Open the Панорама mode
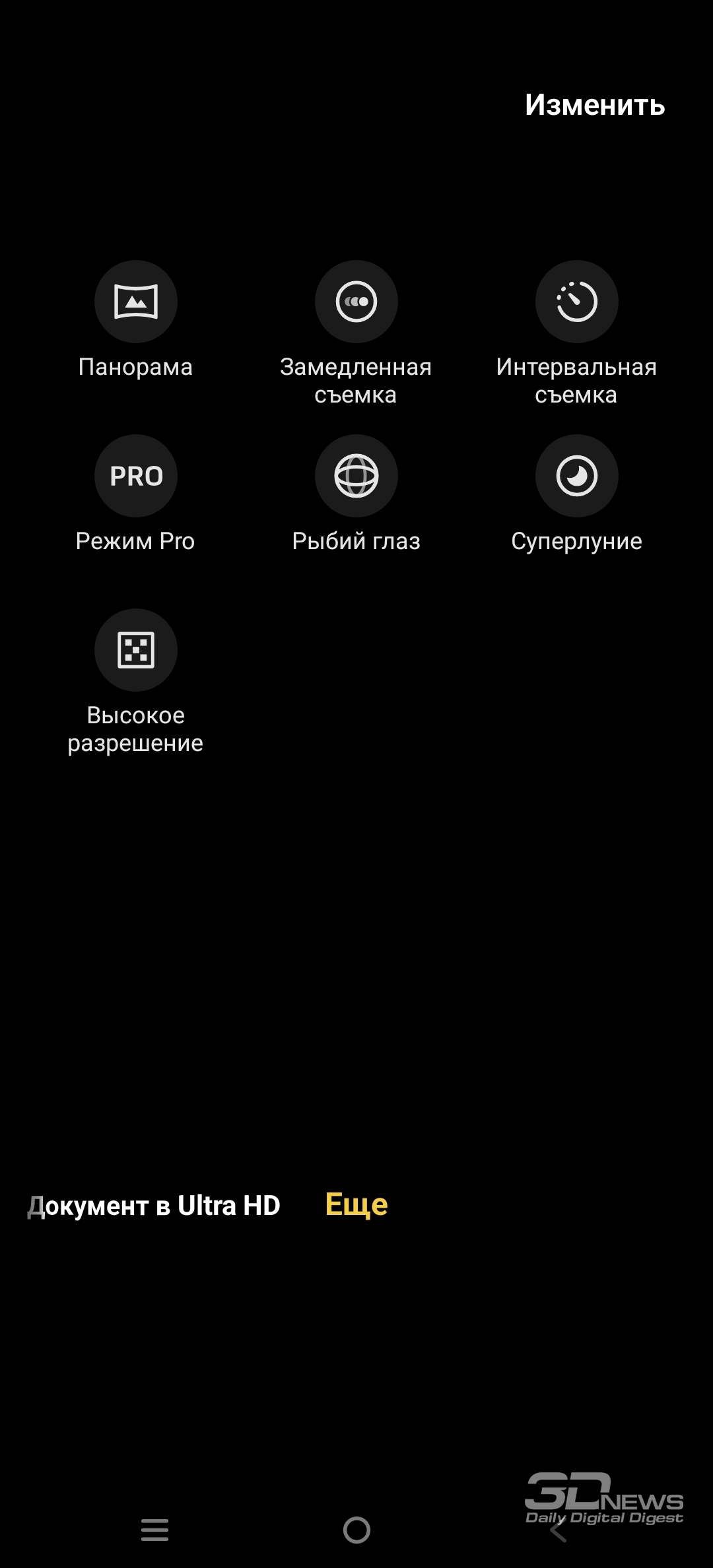This screenshot has width=713, height=1568. (136, 302)
